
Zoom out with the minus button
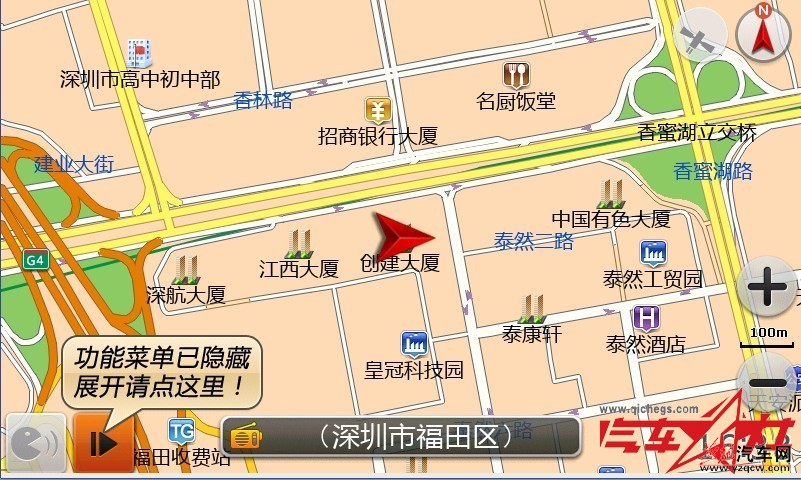pyautogui.click(x=767, y=383)
